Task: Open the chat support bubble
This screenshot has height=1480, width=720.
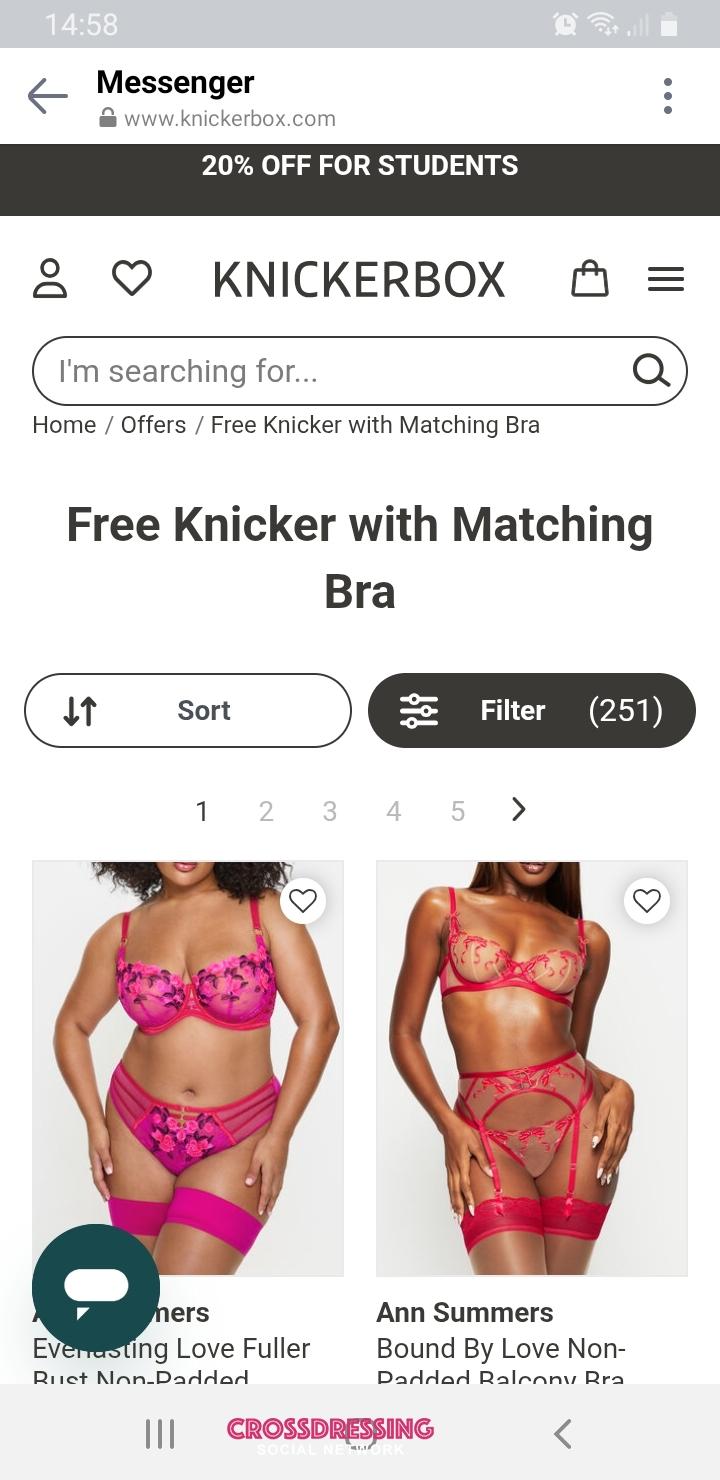Action: (96, 1287)
